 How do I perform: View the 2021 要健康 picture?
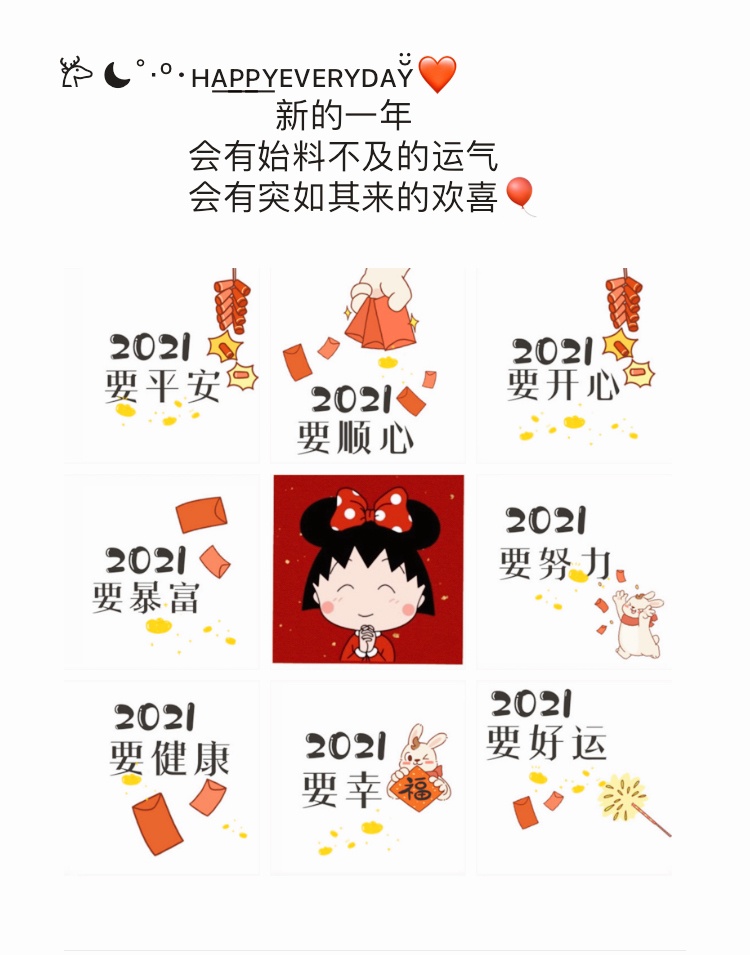(x=162, y=777)
